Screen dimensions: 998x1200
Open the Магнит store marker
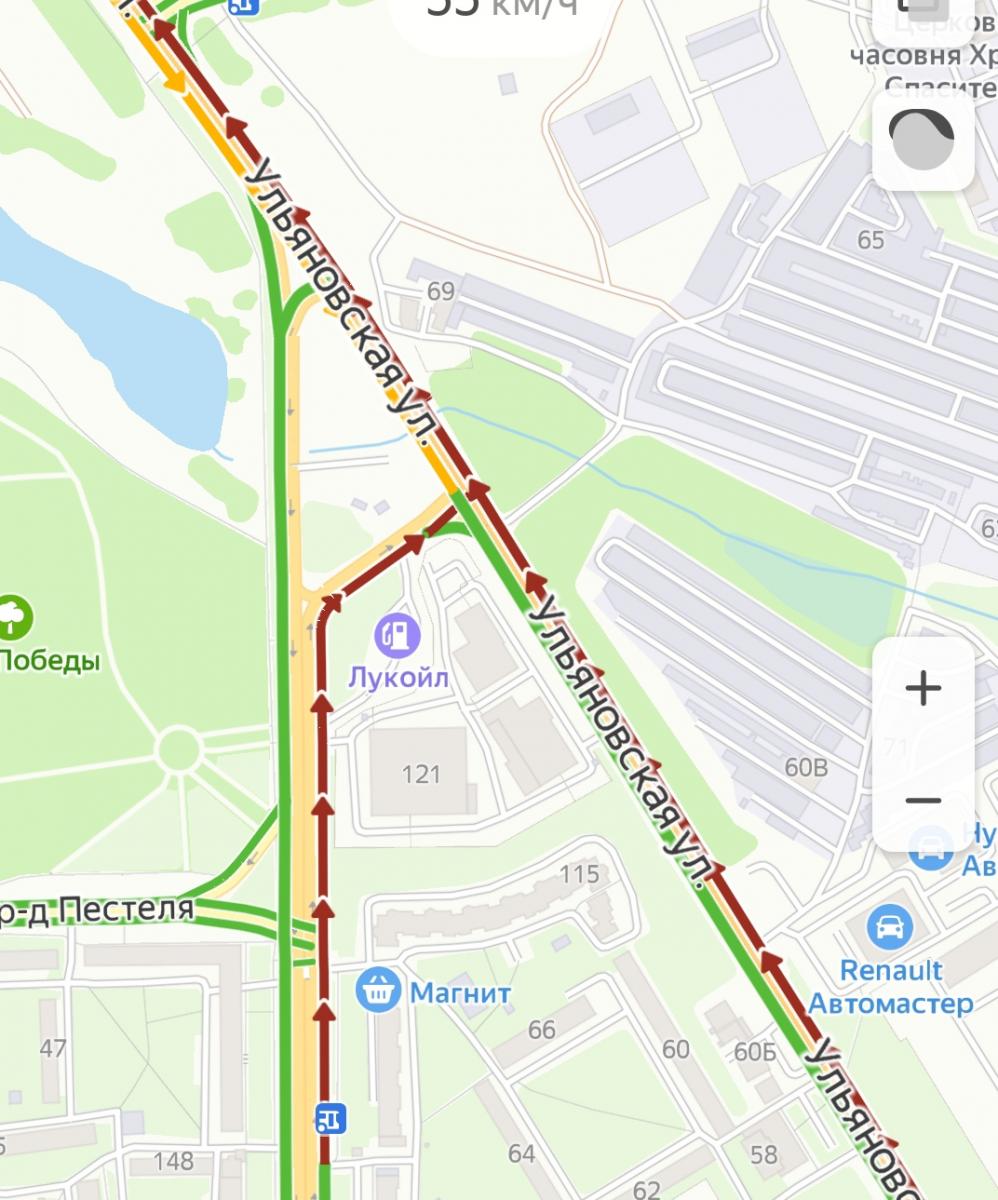coord(378,990)
